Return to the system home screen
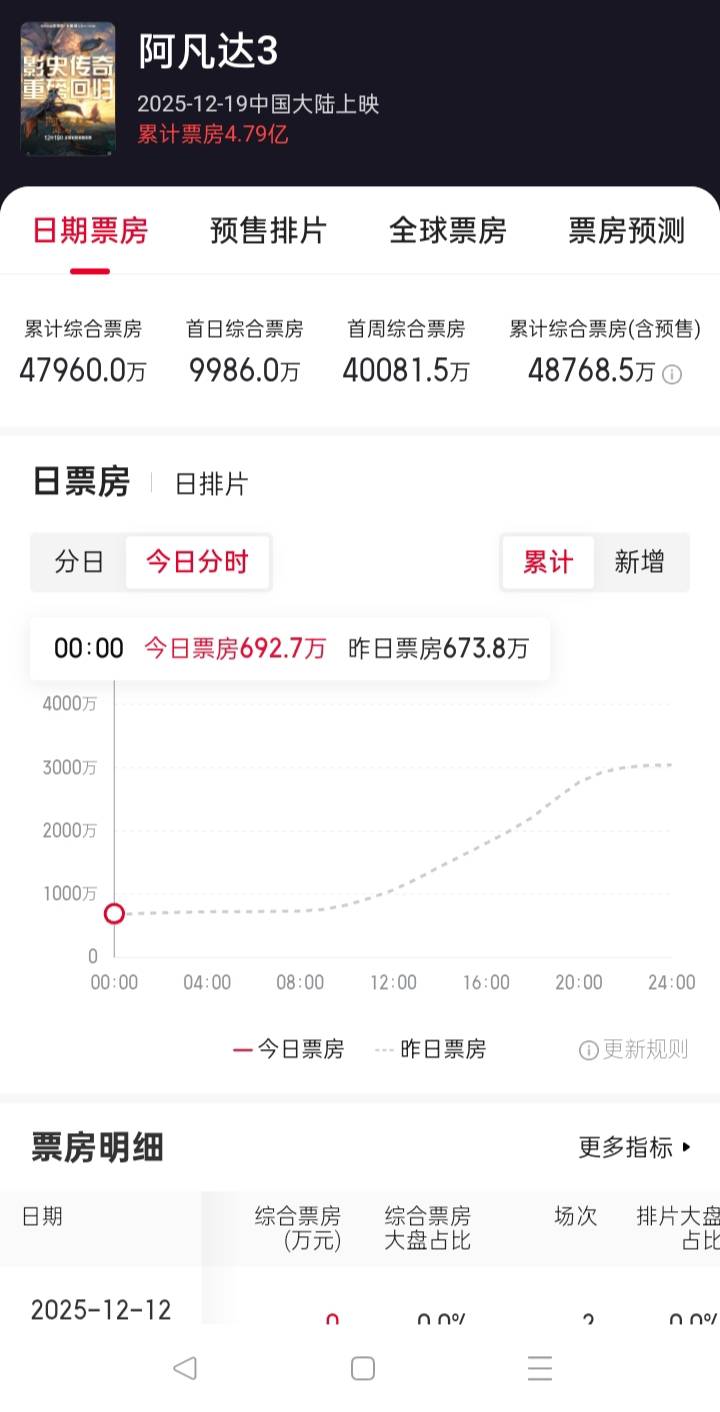Screen dimensions: 720x1412 coord(363,1368)
